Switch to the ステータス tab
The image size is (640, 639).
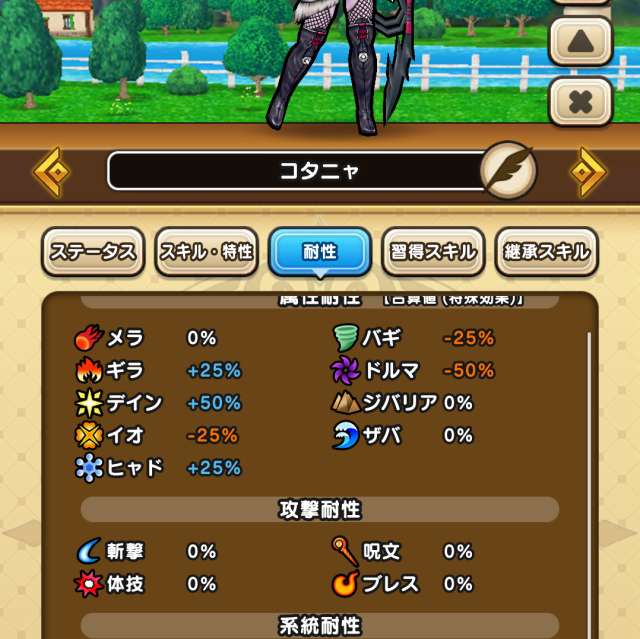click(93, 252)
